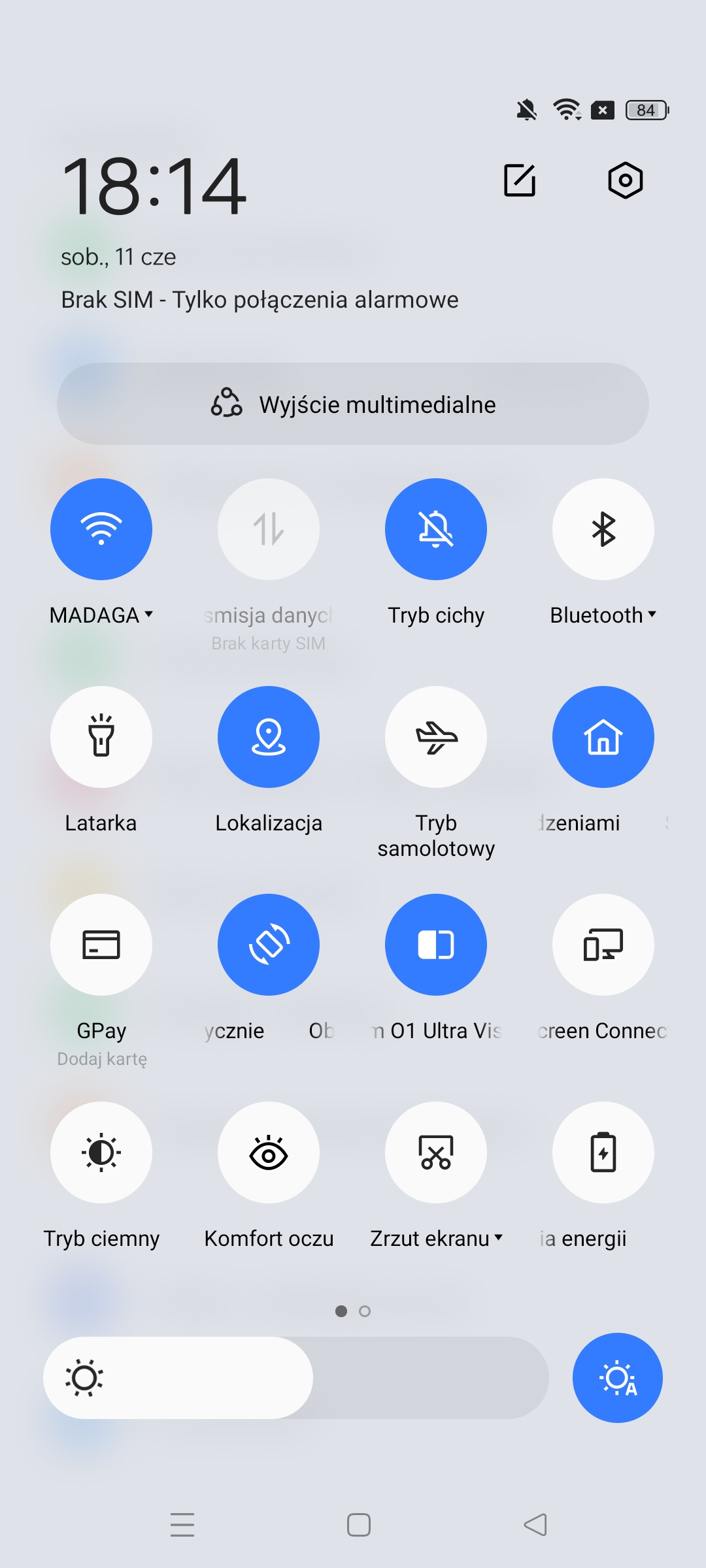Switch on Latarka flashlight
This screenshot has width=706, height=1568.
coord(101,737)
